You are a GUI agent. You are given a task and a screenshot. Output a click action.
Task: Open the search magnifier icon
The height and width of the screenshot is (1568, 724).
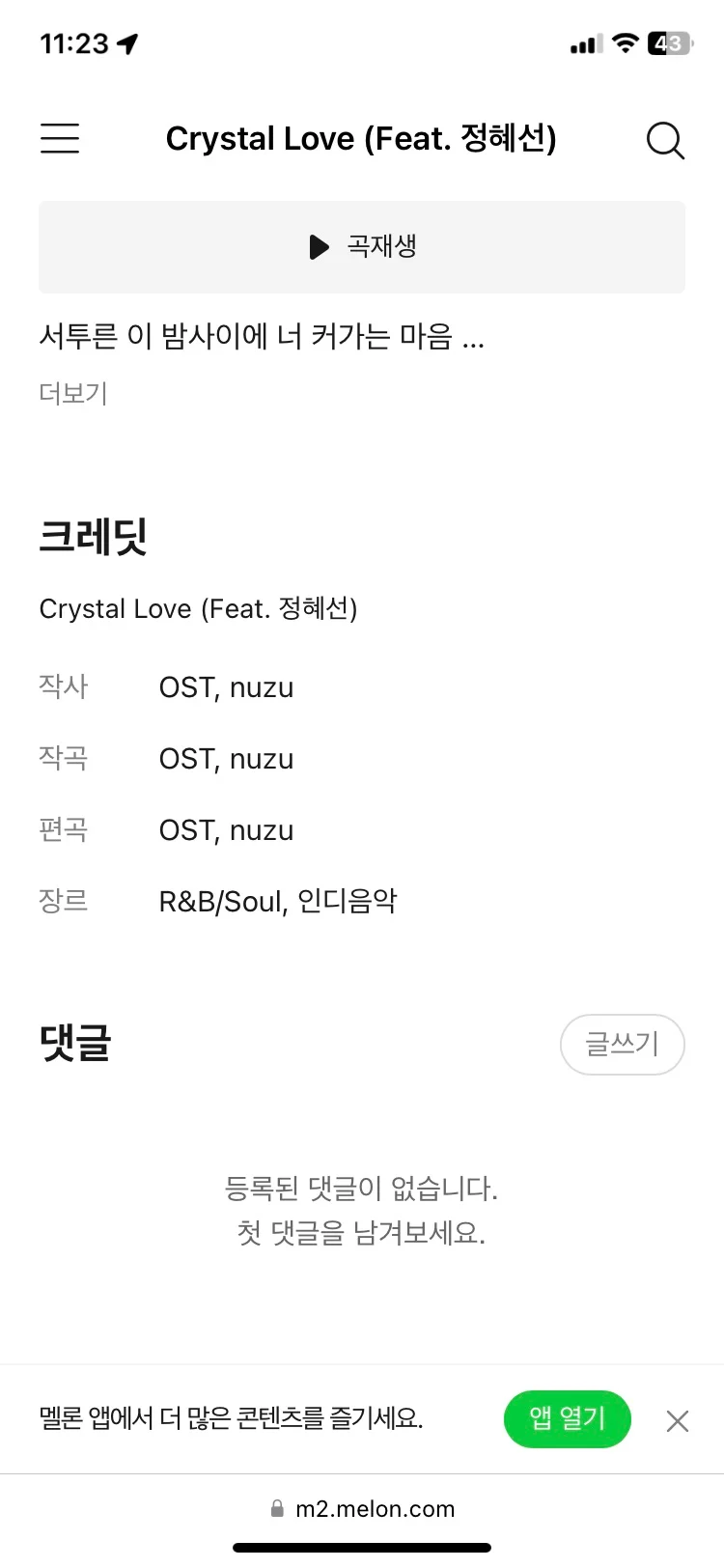pyautogui.click(x=664, y=141)
